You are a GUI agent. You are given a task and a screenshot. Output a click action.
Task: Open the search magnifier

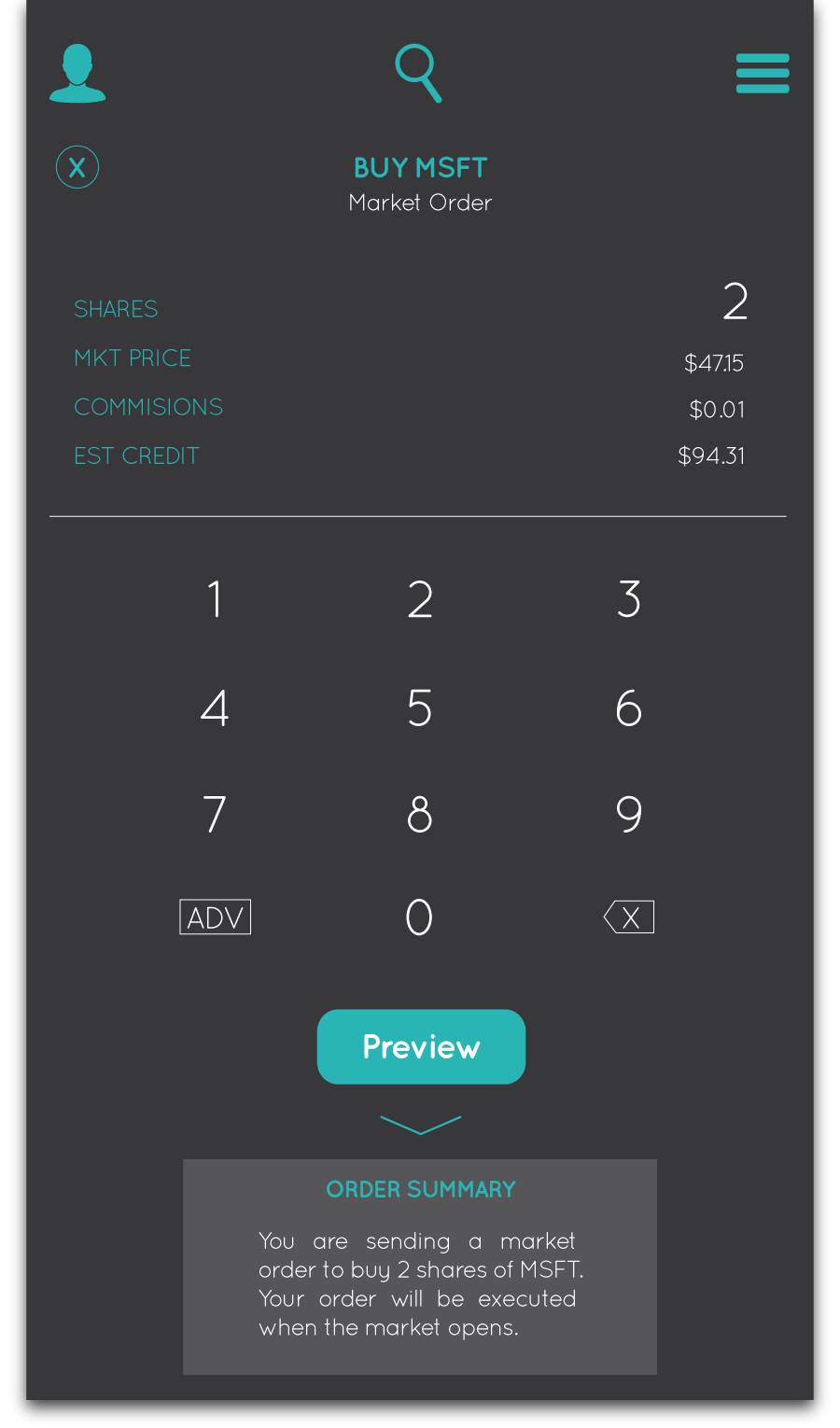[418, 73]
